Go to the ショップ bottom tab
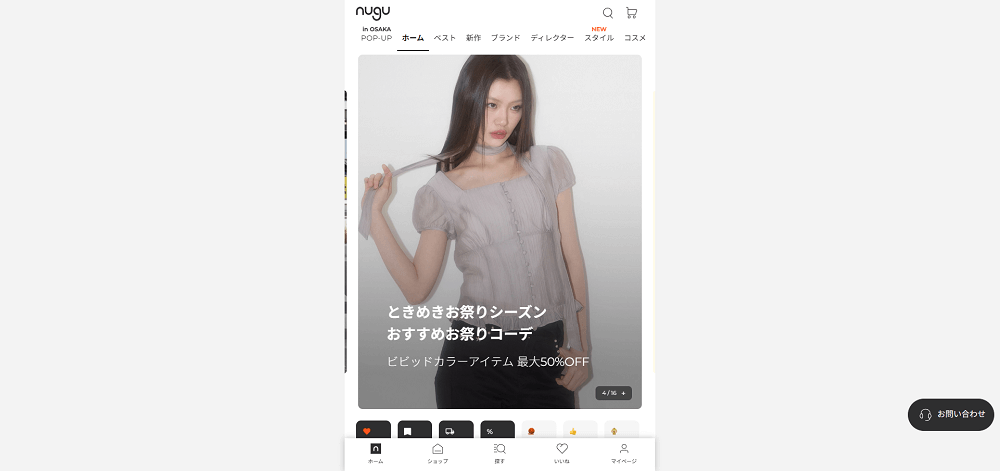 437,453
